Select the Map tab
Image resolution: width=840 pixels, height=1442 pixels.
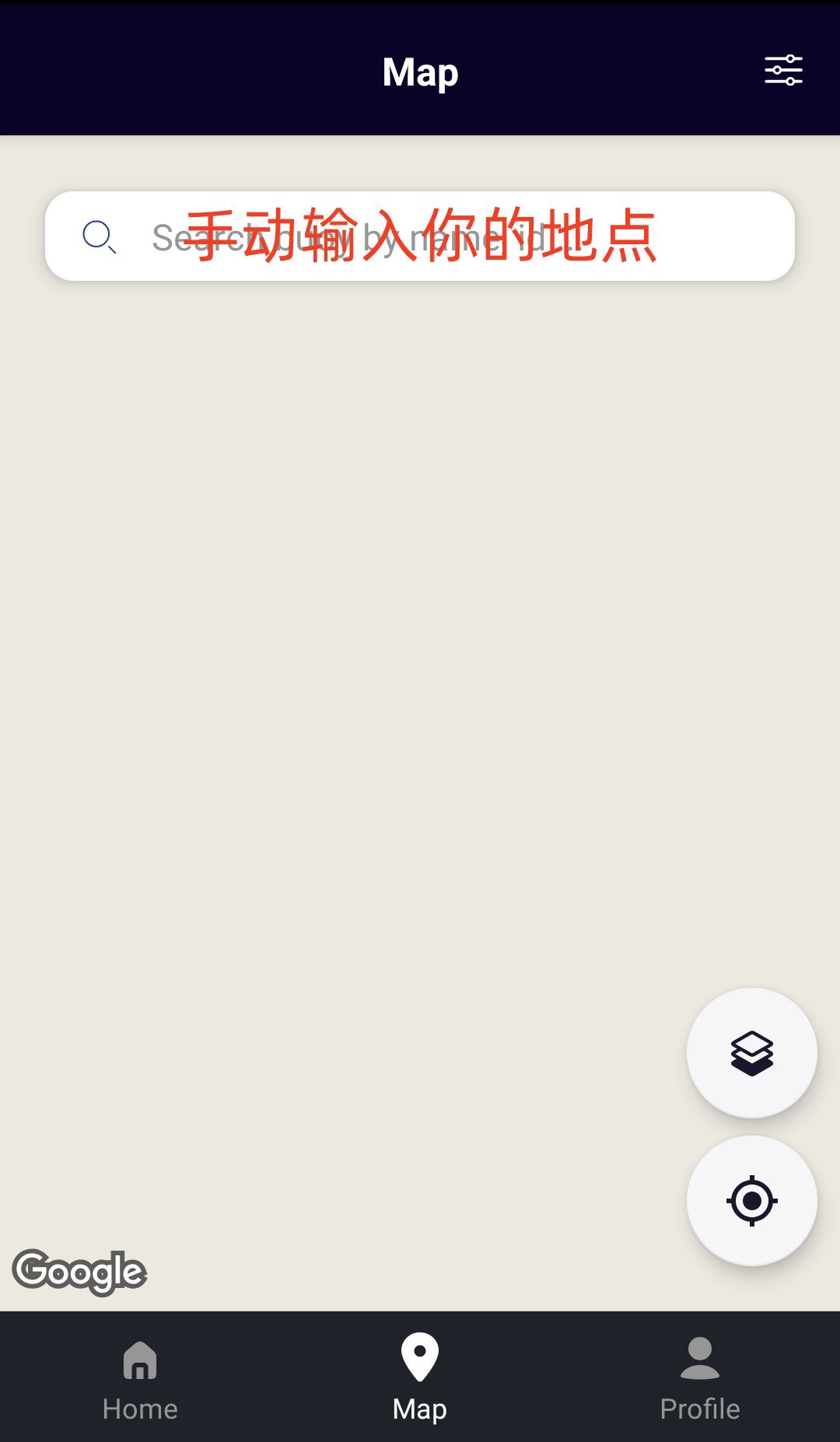click(420, 1377)
